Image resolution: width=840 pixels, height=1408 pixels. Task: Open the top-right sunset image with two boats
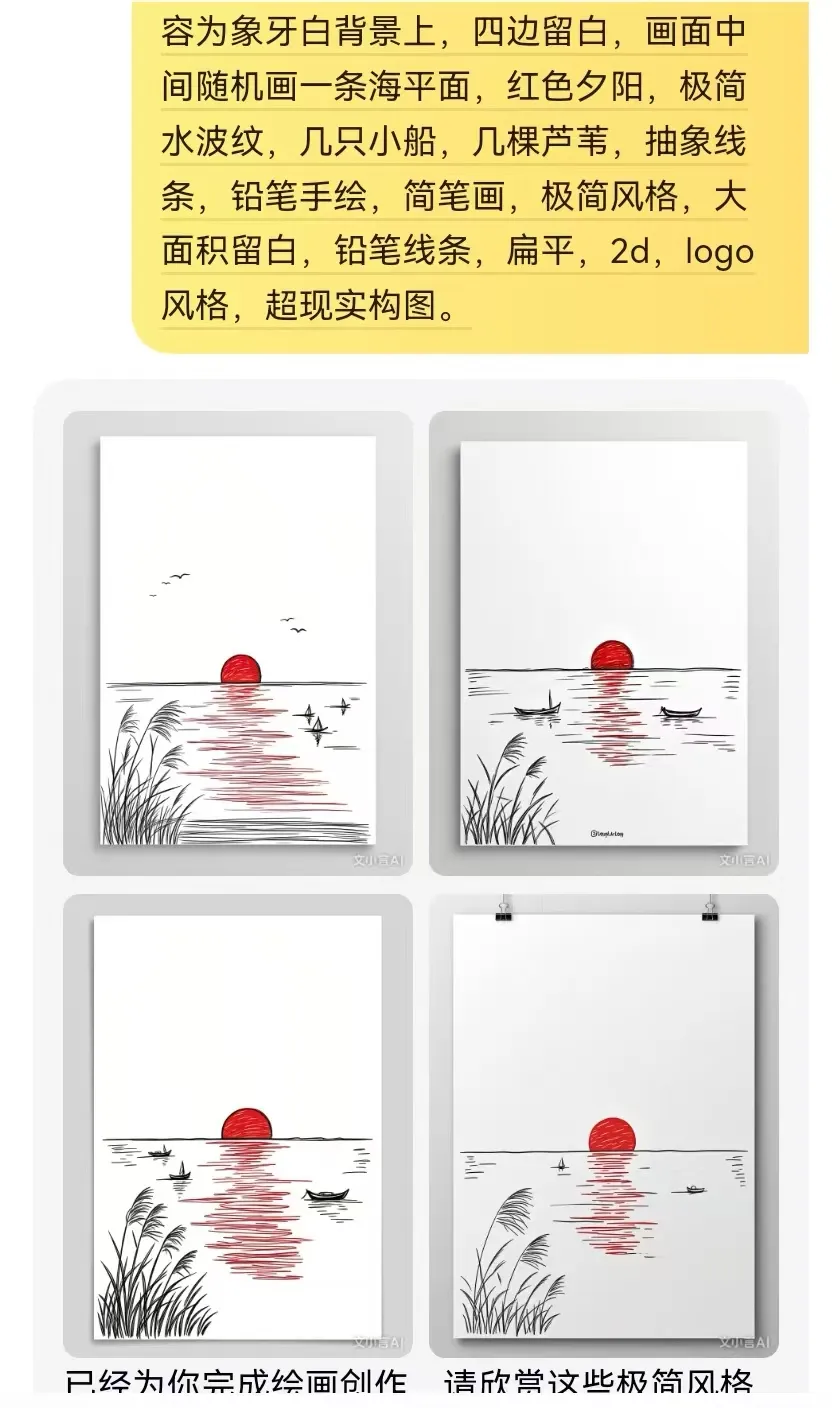pyautogui.click(x=603, y=642)
